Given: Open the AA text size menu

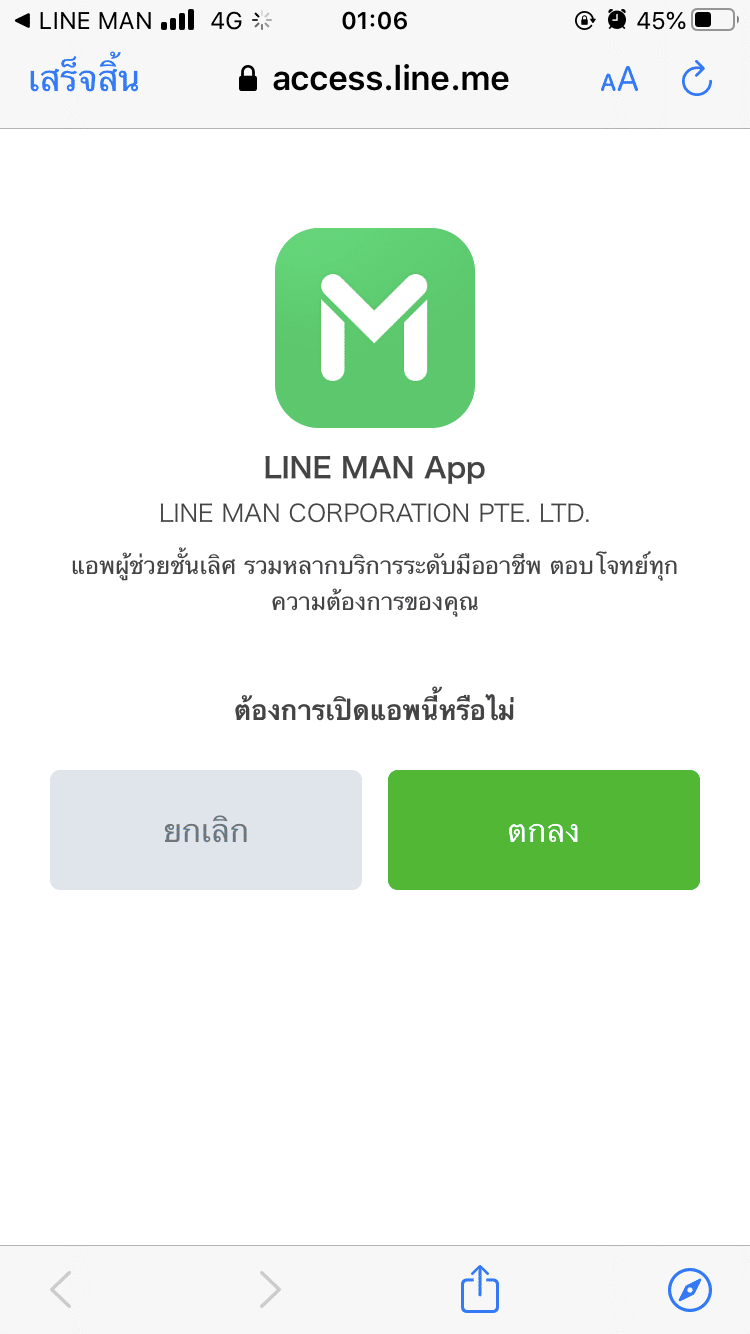Looking at the screenshot, I should coord(619,80).
